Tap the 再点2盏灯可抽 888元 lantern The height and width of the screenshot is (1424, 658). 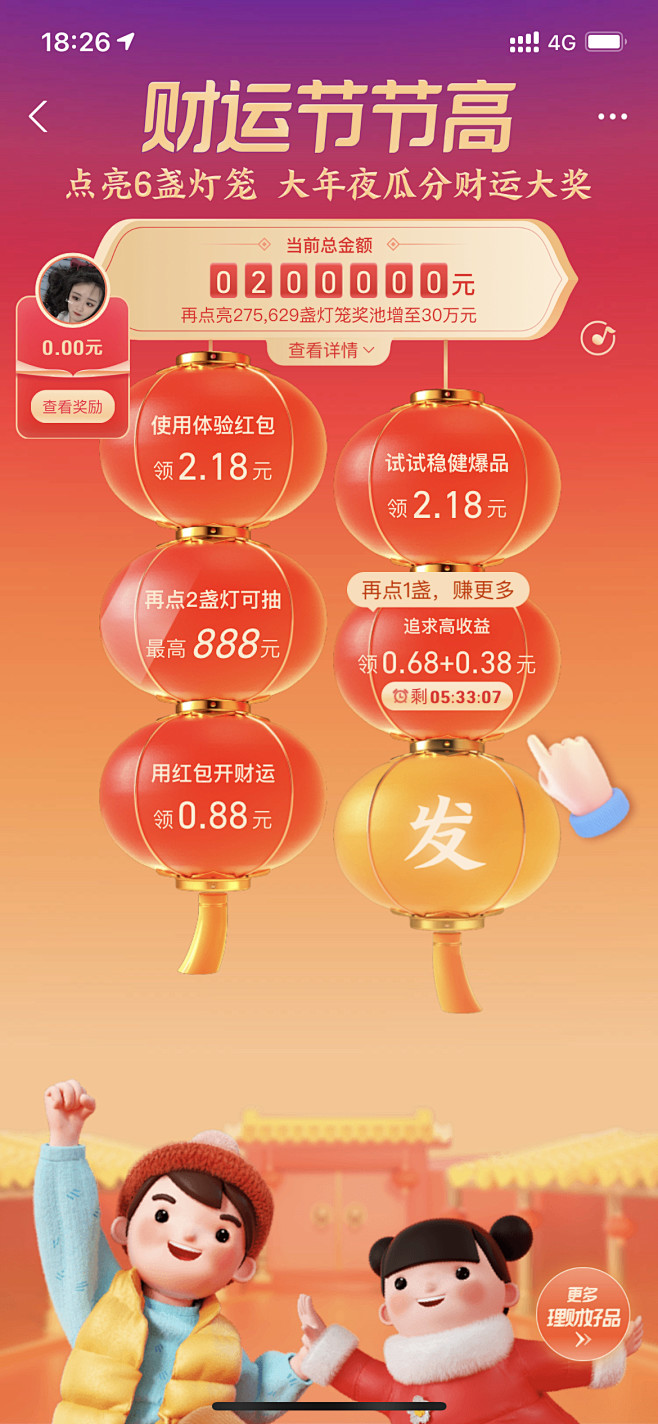(212, 619)
